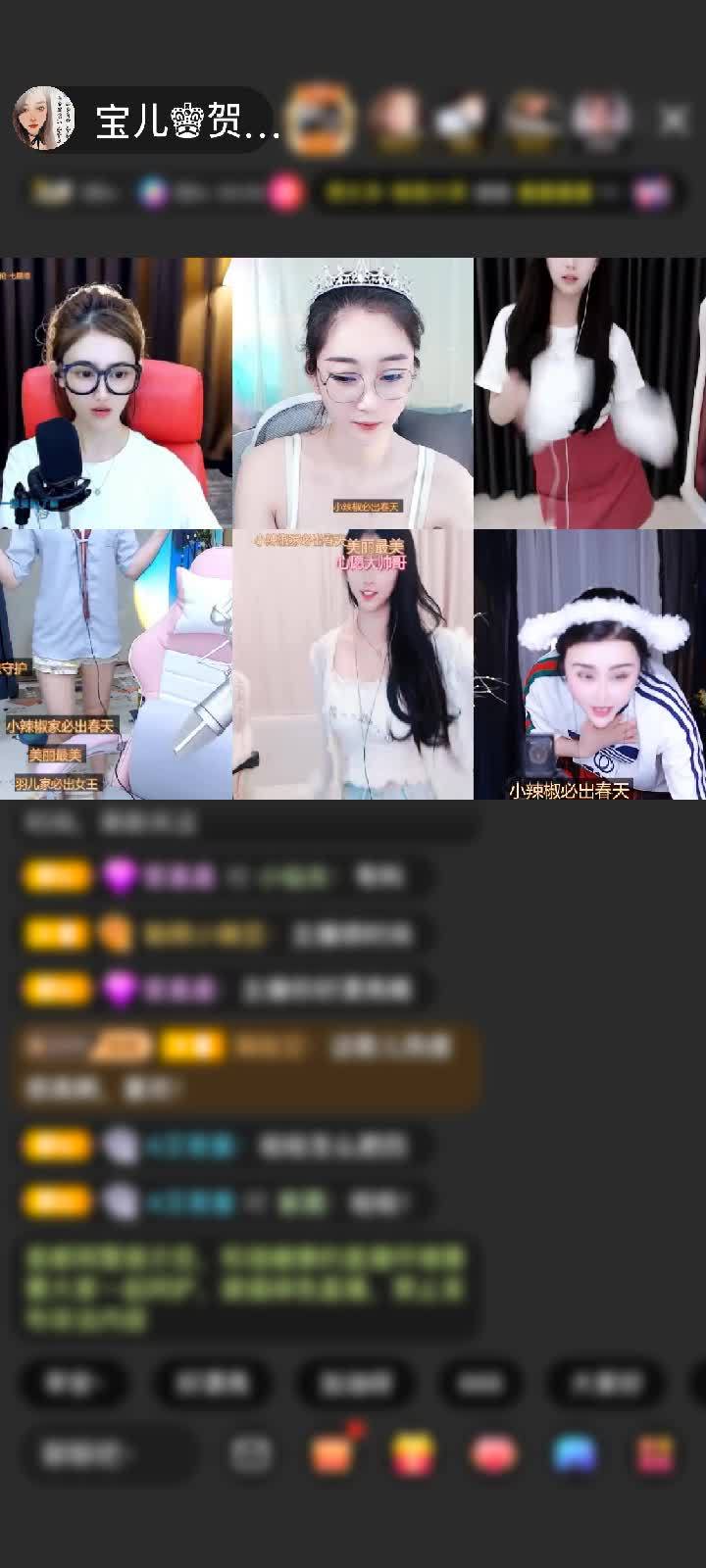This screenshot has width=706, height=1568.
Task: Select the streamer tile with red chair and black glasses
Action: coord(116,392)
